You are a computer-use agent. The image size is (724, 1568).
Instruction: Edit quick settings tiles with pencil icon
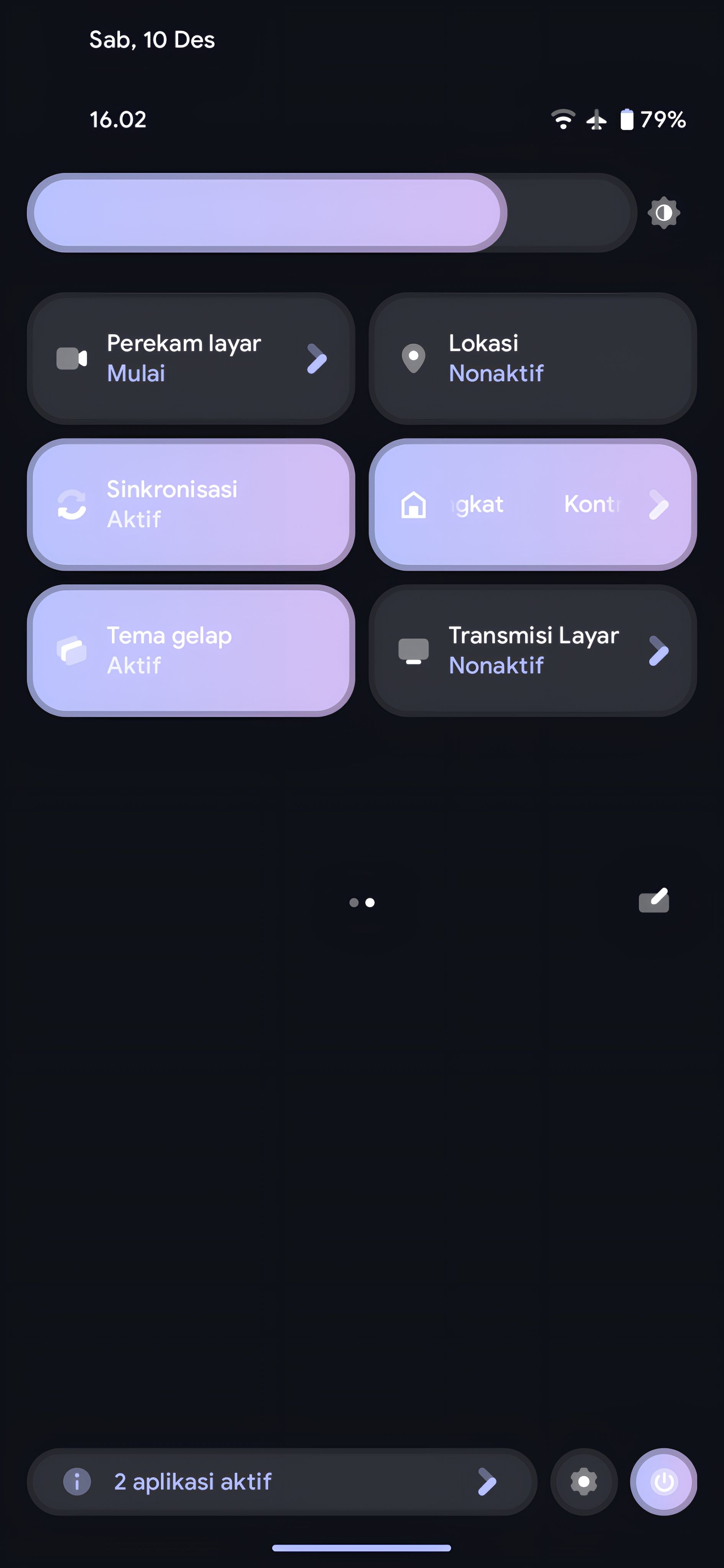point(654,901)
